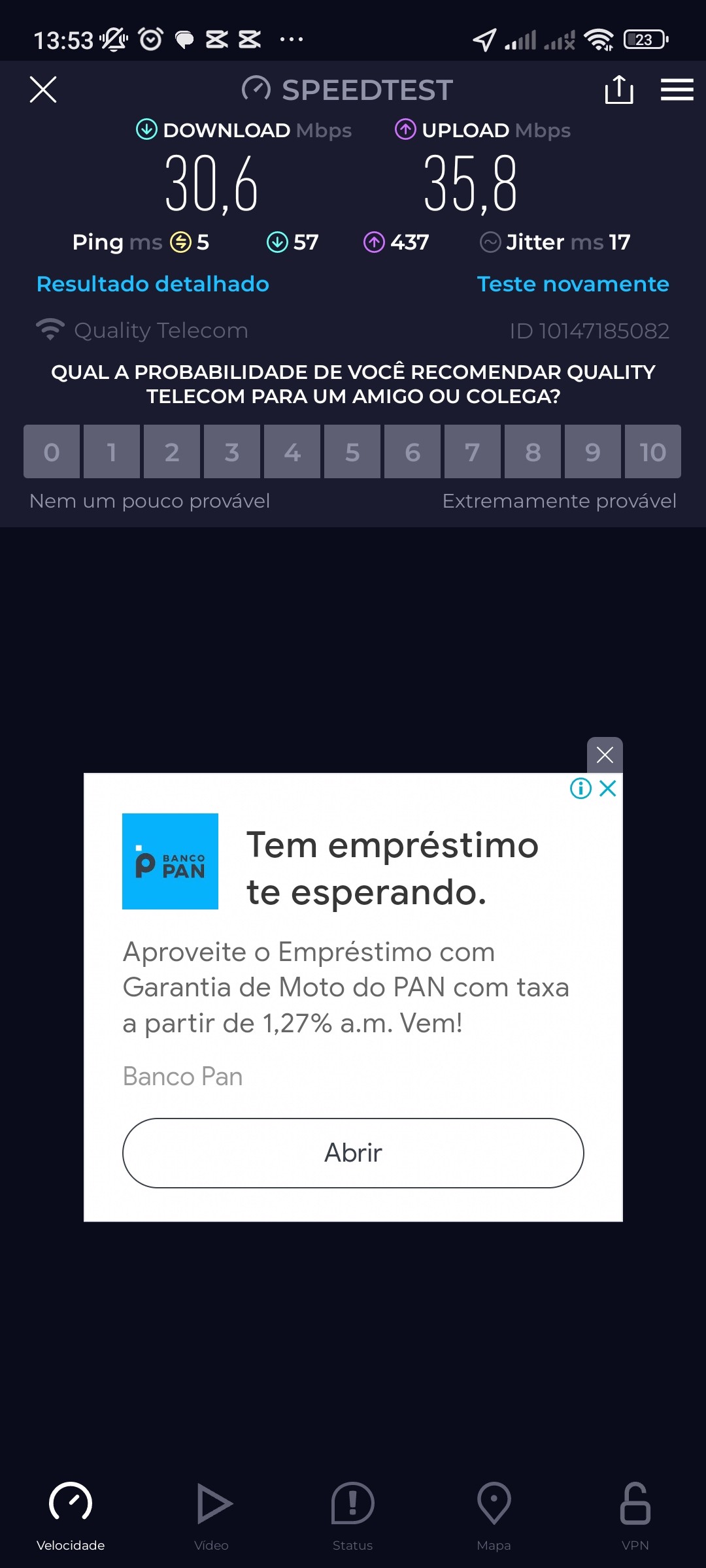Image resolution: width=706 pixels, height=1568 pixels.
Task: Share the speed test result
Action: pos(618,90)
